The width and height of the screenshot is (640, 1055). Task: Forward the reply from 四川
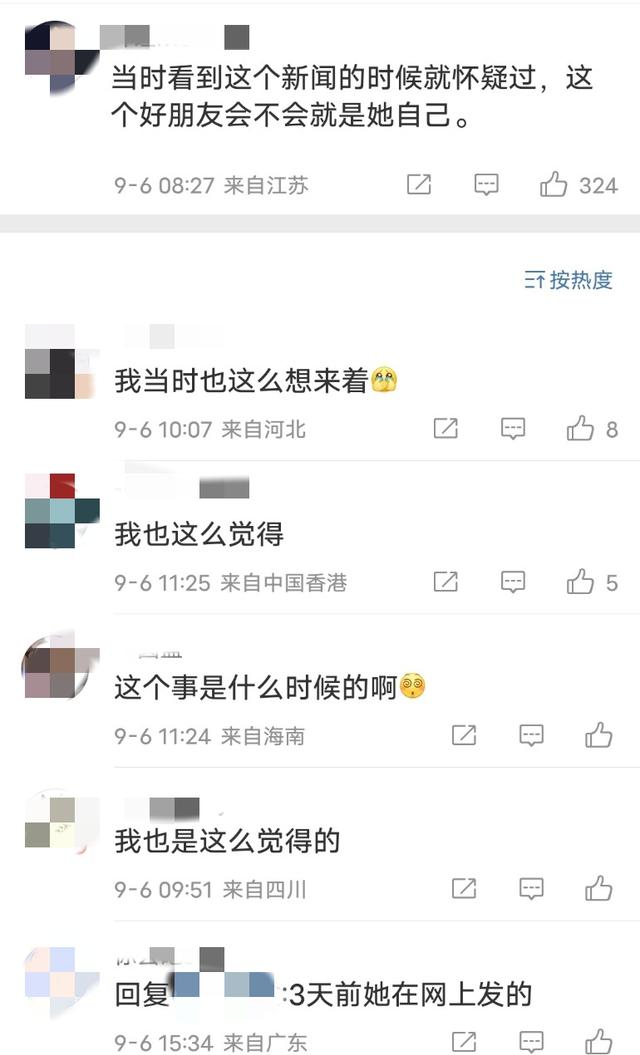tap(464, 888)
